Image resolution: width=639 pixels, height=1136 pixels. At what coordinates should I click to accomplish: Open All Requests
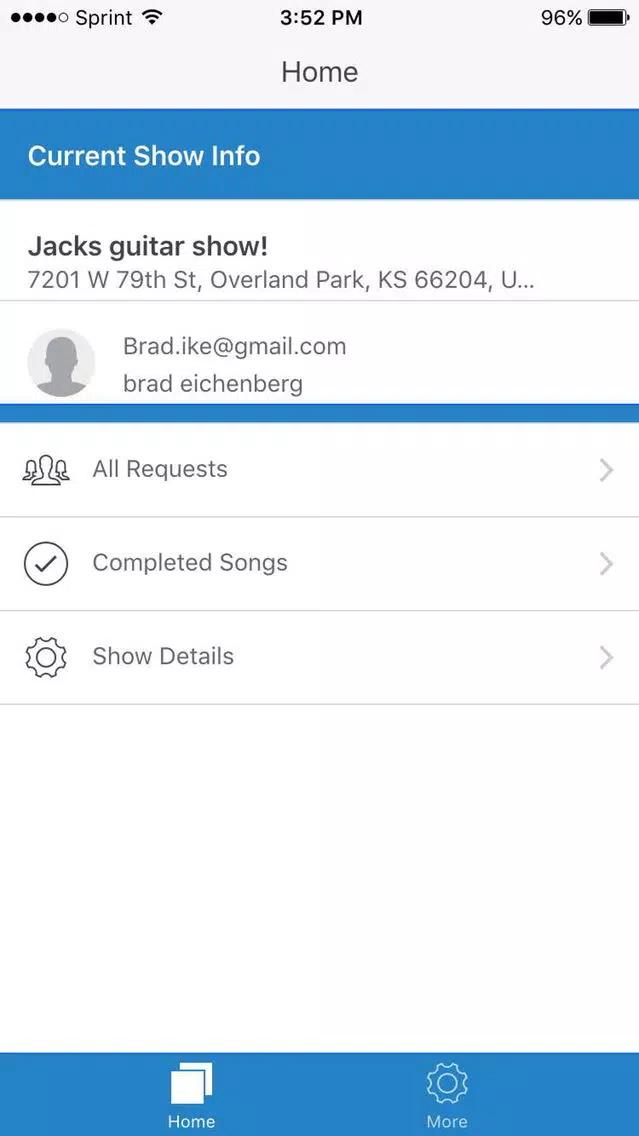click(320, 469)
